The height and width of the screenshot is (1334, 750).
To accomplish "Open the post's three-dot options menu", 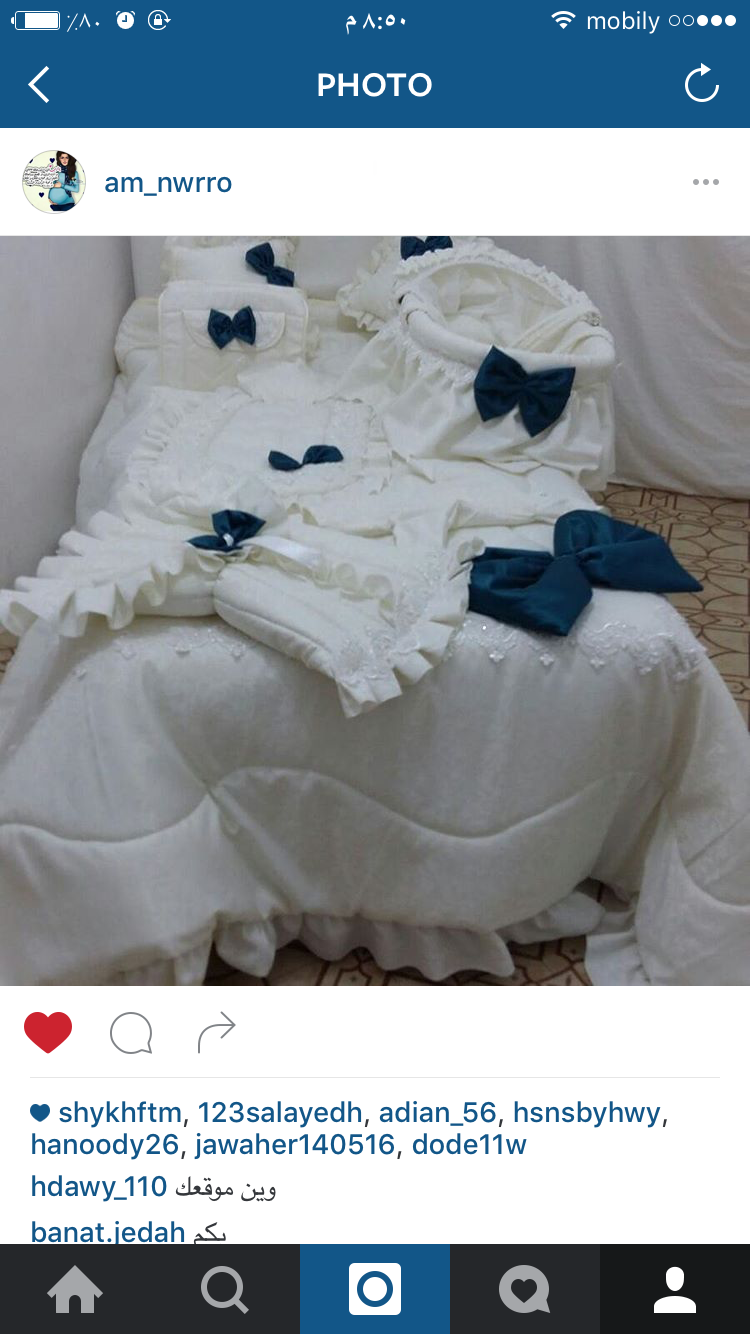I will pyautogui.click(x=706, y=182).
